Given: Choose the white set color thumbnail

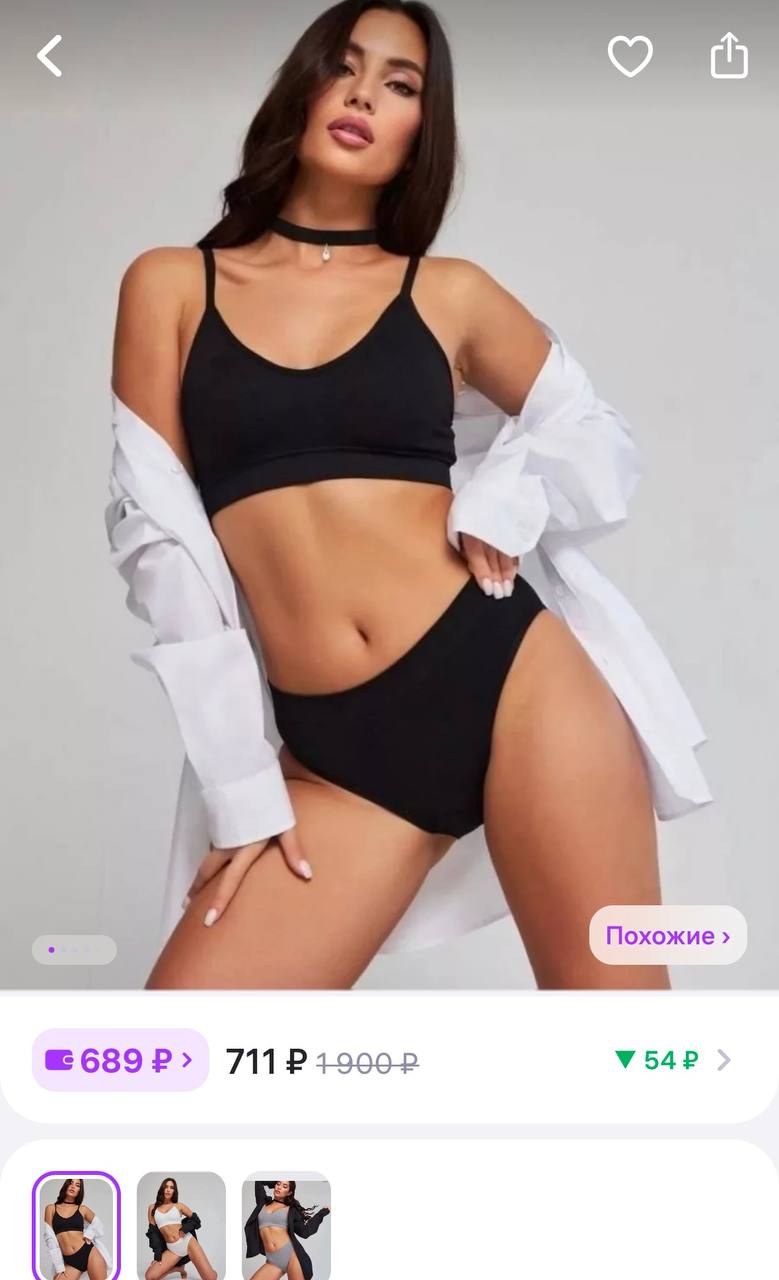Looking at the screenshot, I should click(181, 1226).
